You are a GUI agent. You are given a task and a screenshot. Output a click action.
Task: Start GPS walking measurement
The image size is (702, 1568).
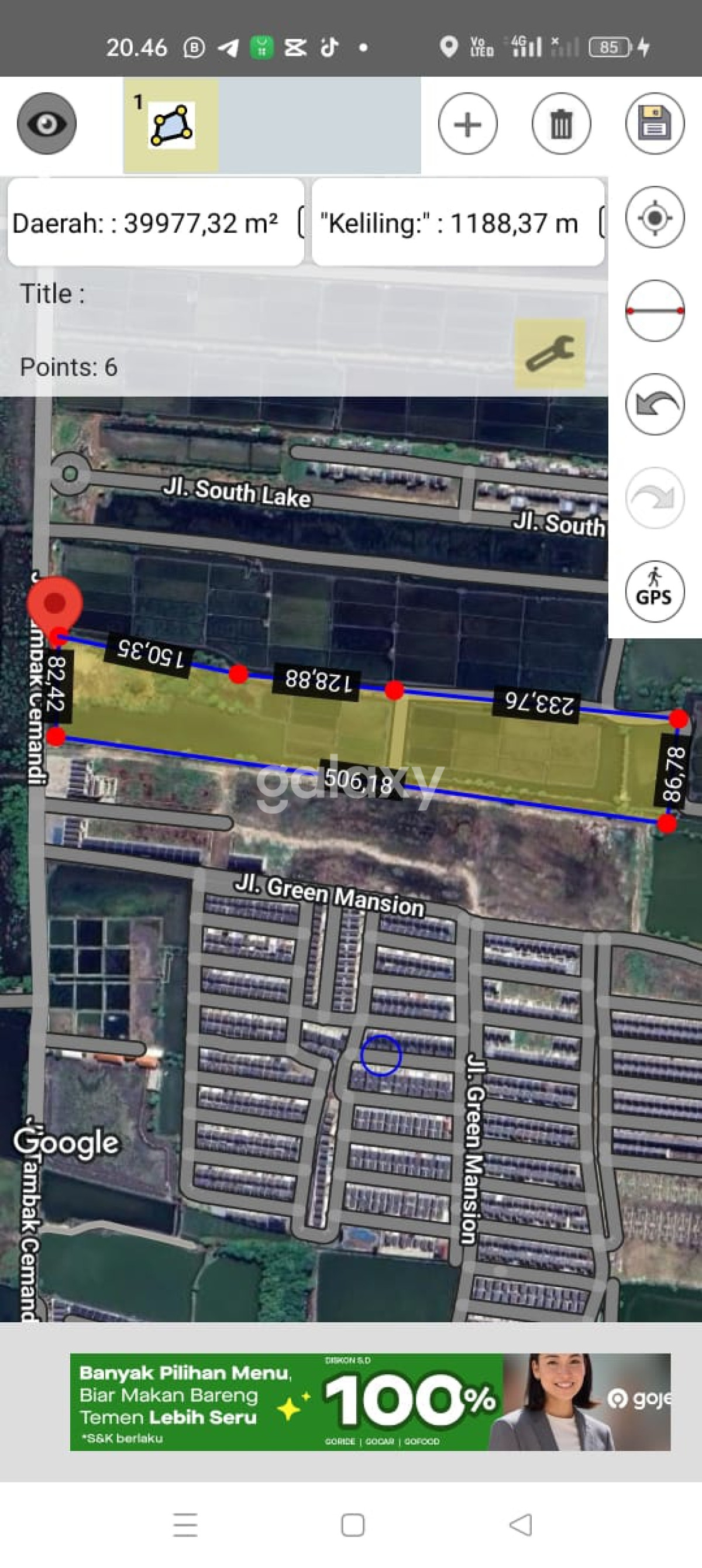[655, 591]
